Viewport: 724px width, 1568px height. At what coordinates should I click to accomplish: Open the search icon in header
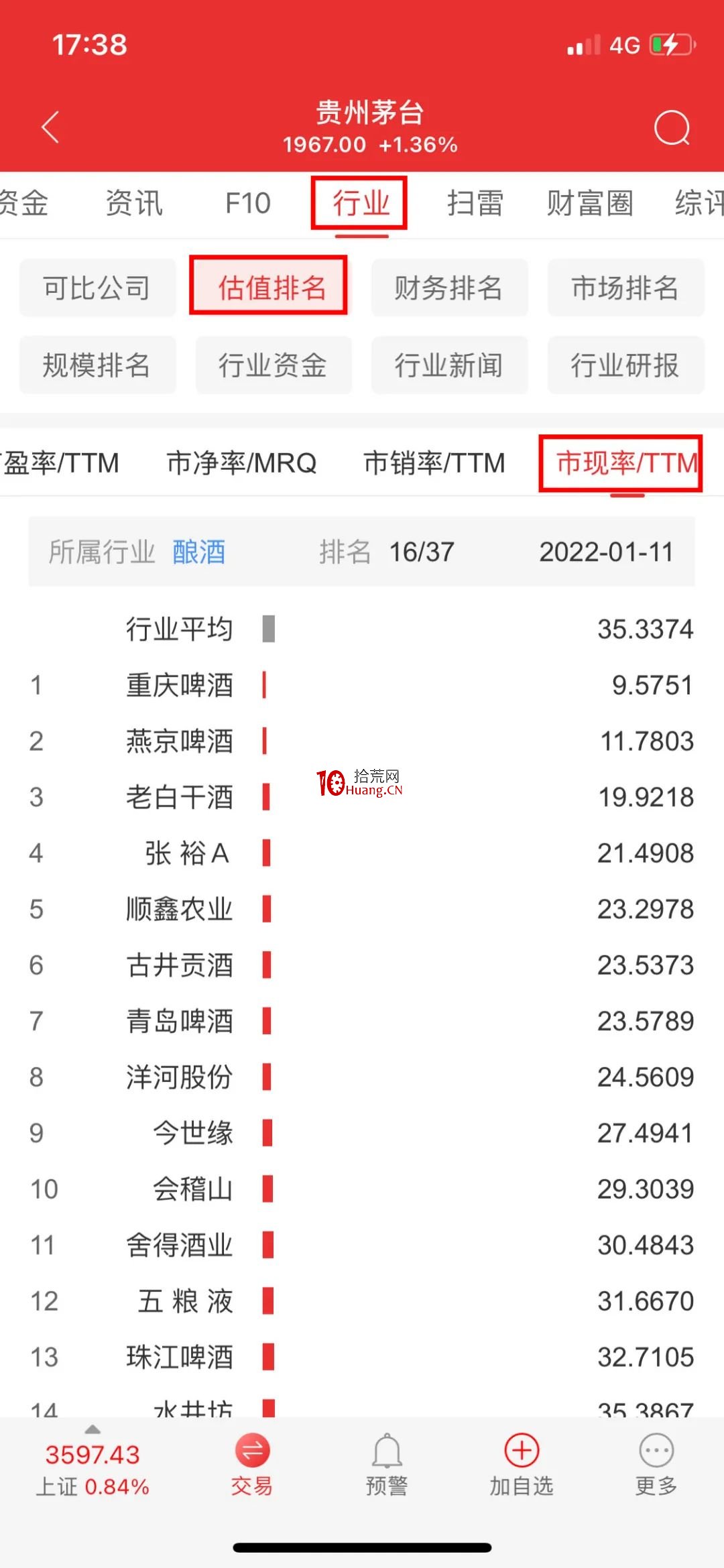(672, 127)
